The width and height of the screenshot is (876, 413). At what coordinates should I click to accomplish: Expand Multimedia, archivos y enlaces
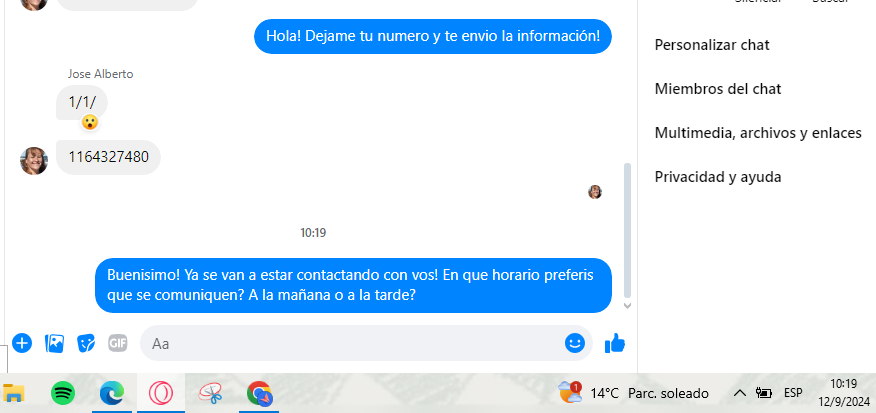(758, 133)
